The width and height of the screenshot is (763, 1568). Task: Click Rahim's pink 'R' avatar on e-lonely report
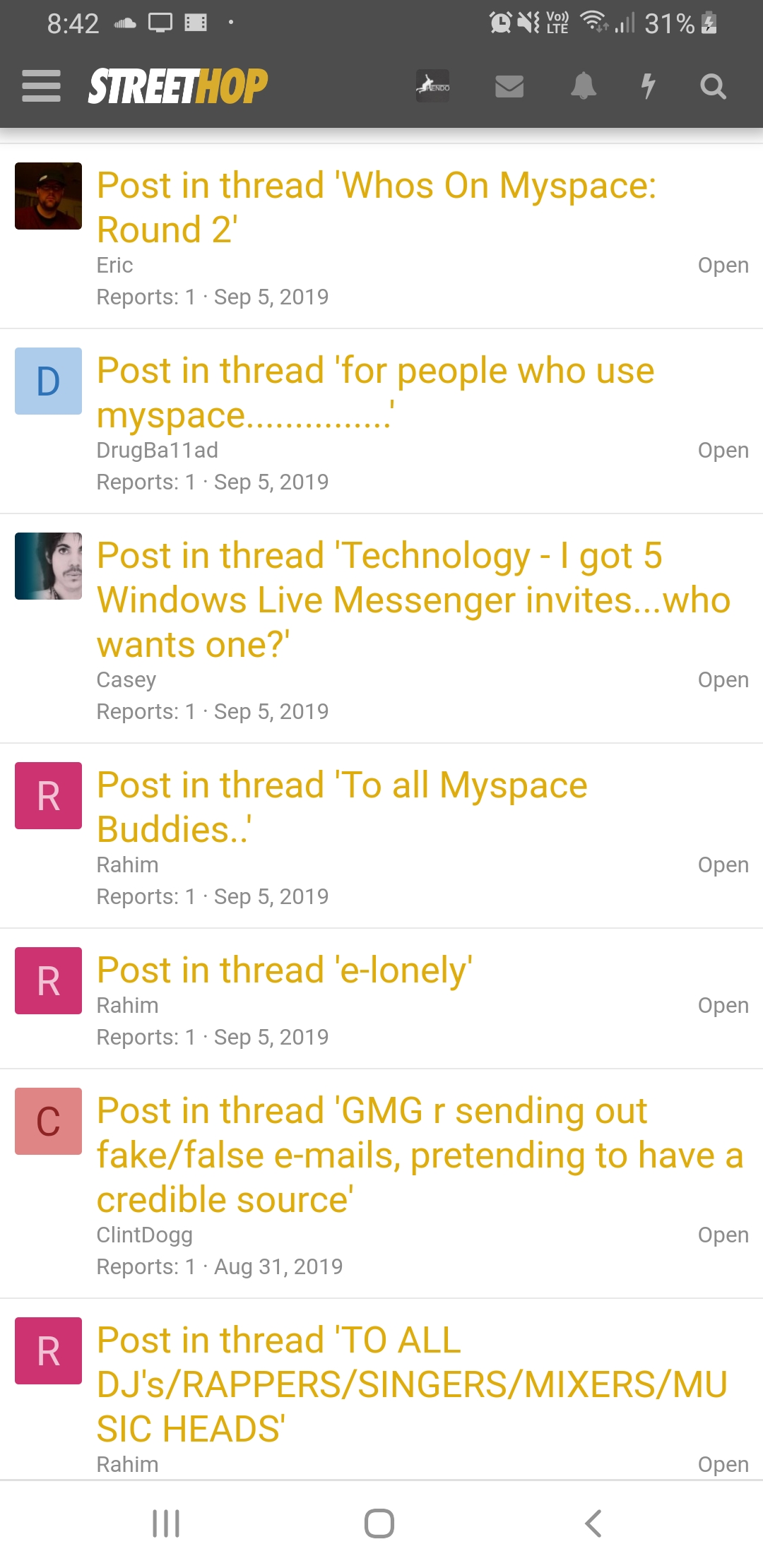tap(47, 980)
